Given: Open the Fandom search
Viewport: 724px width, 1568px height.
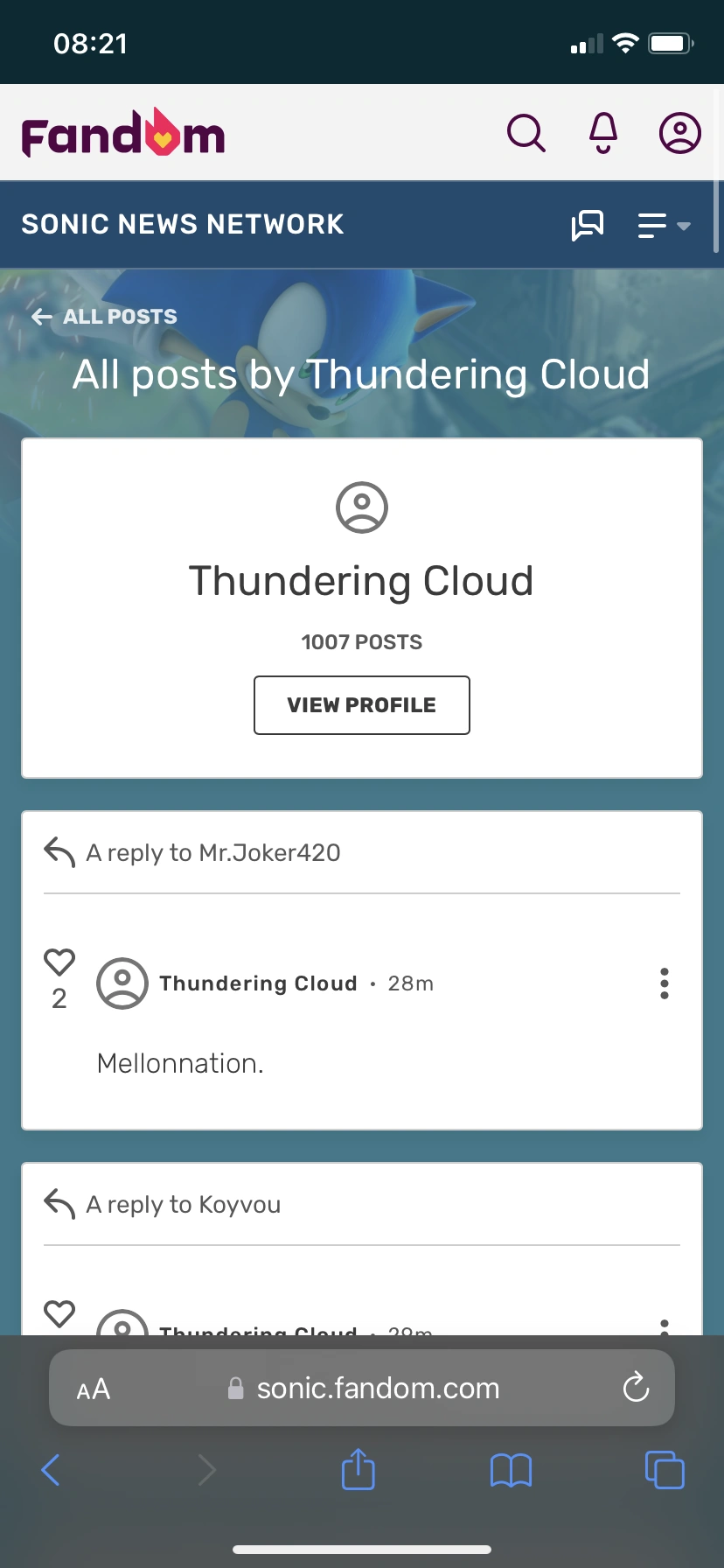Looking at the screenshot, I should pos(526,133).
